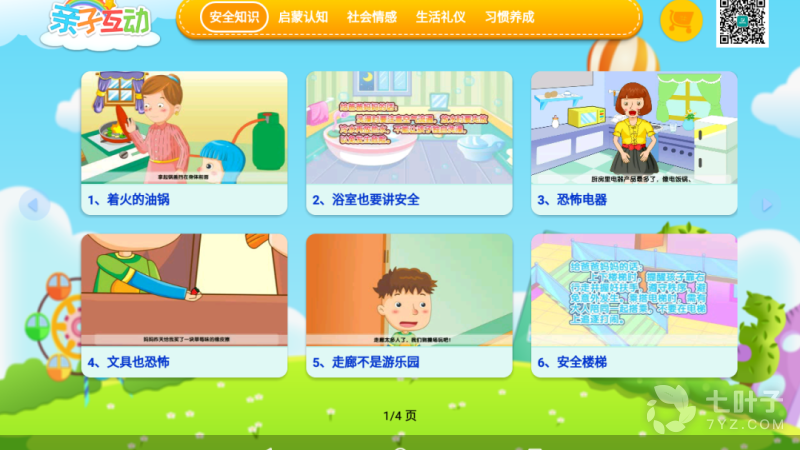Viewport: 800px width, 450px height.
Task: Watch the 恐怖电器 video
Action: point(634,141)
